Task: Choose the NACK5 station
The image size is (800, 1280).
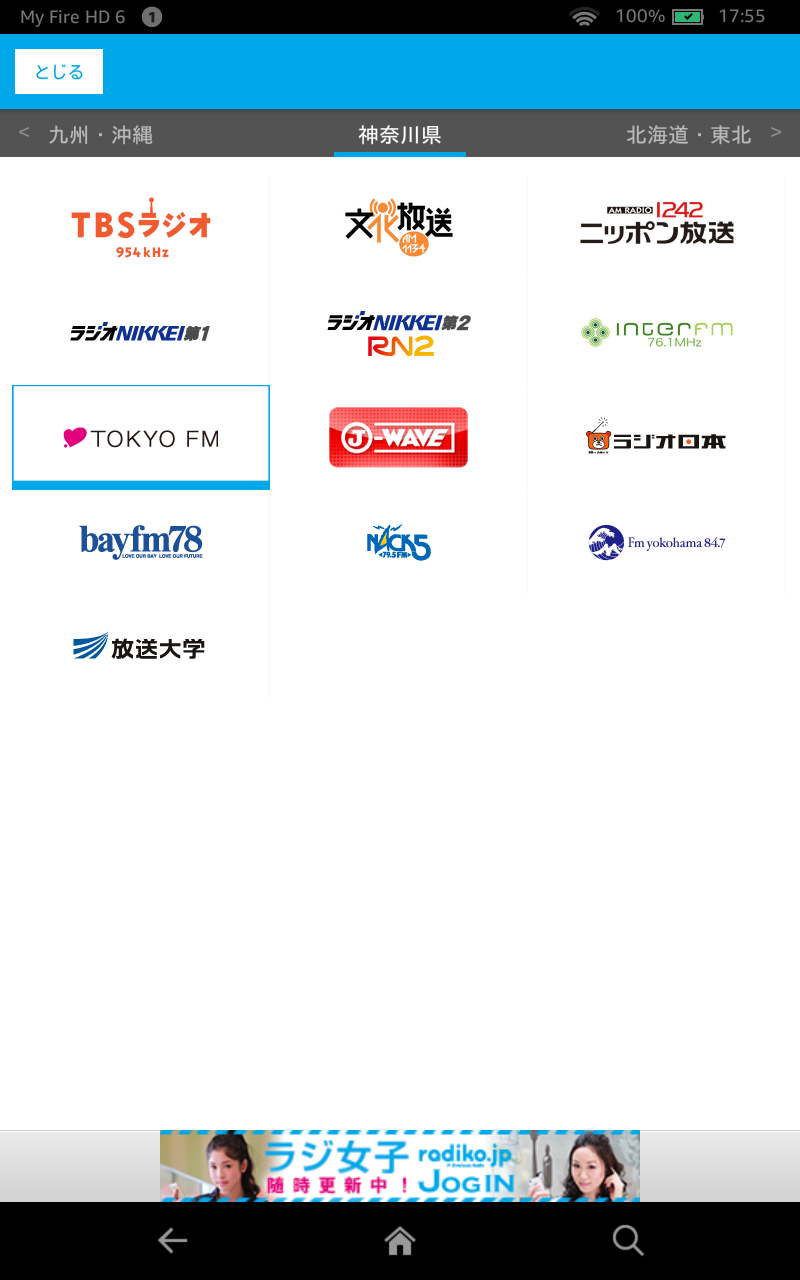Action: [x=399, y=543]
